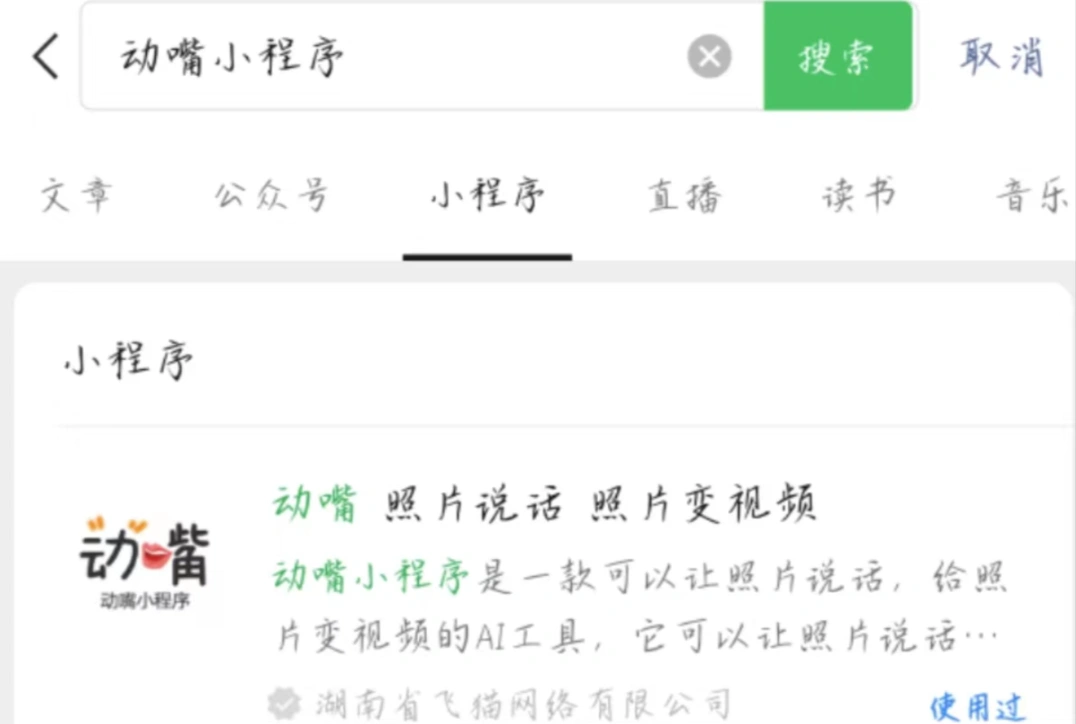Go back using the arrow icon

tap(45, 56)
